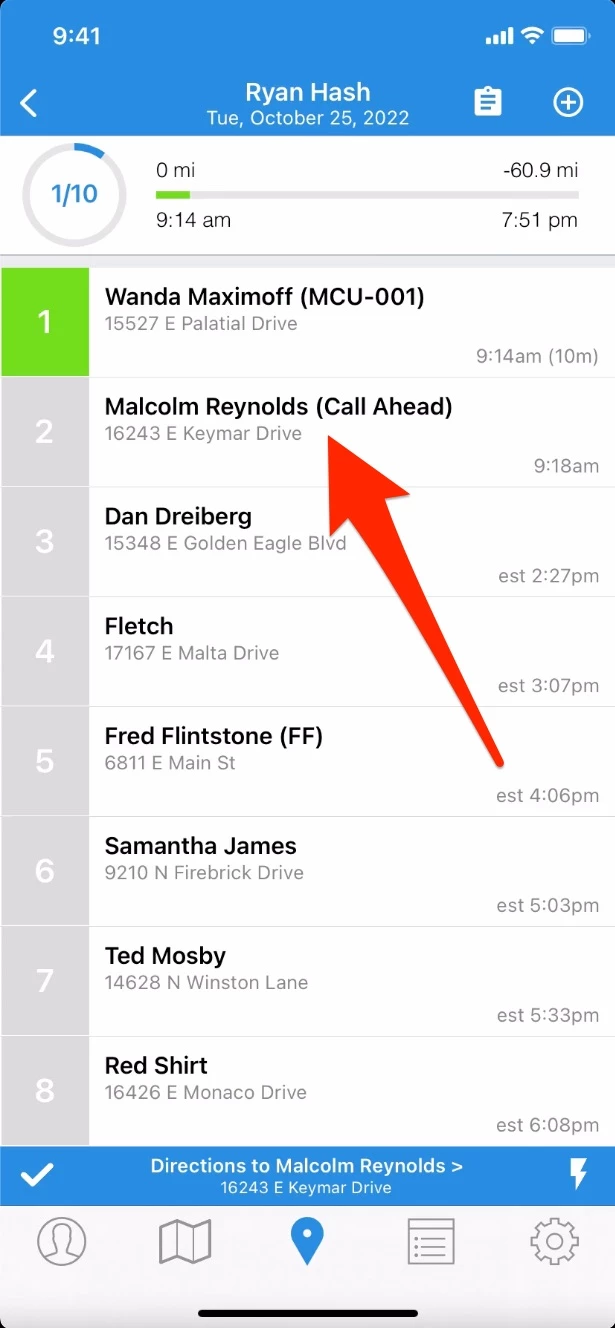This screenshot has height=1328, width=615.
Task: Get directions to Malcolm Reynolds
Action: pos(306,1176)
